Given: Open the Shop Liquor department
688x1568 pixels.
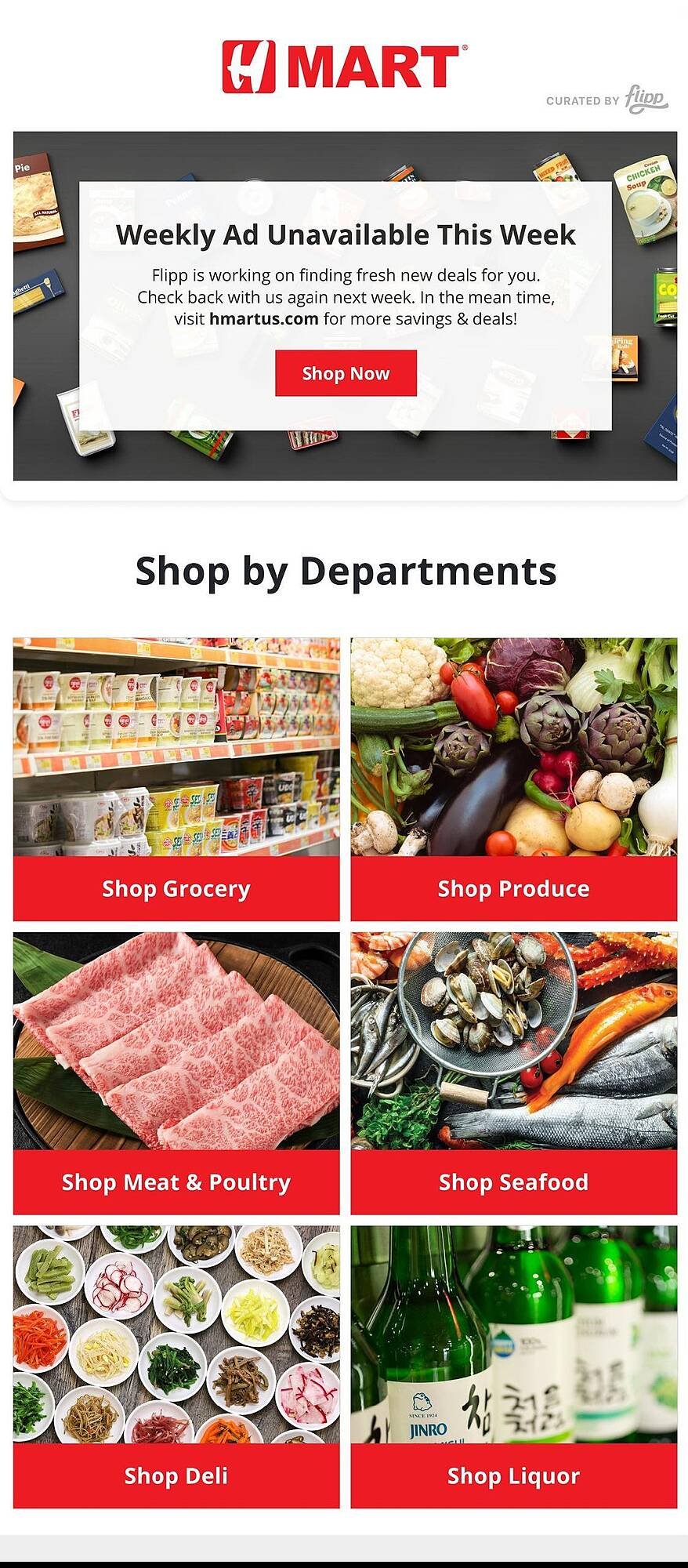Looking at the screenshot, I should (513, 1475).
